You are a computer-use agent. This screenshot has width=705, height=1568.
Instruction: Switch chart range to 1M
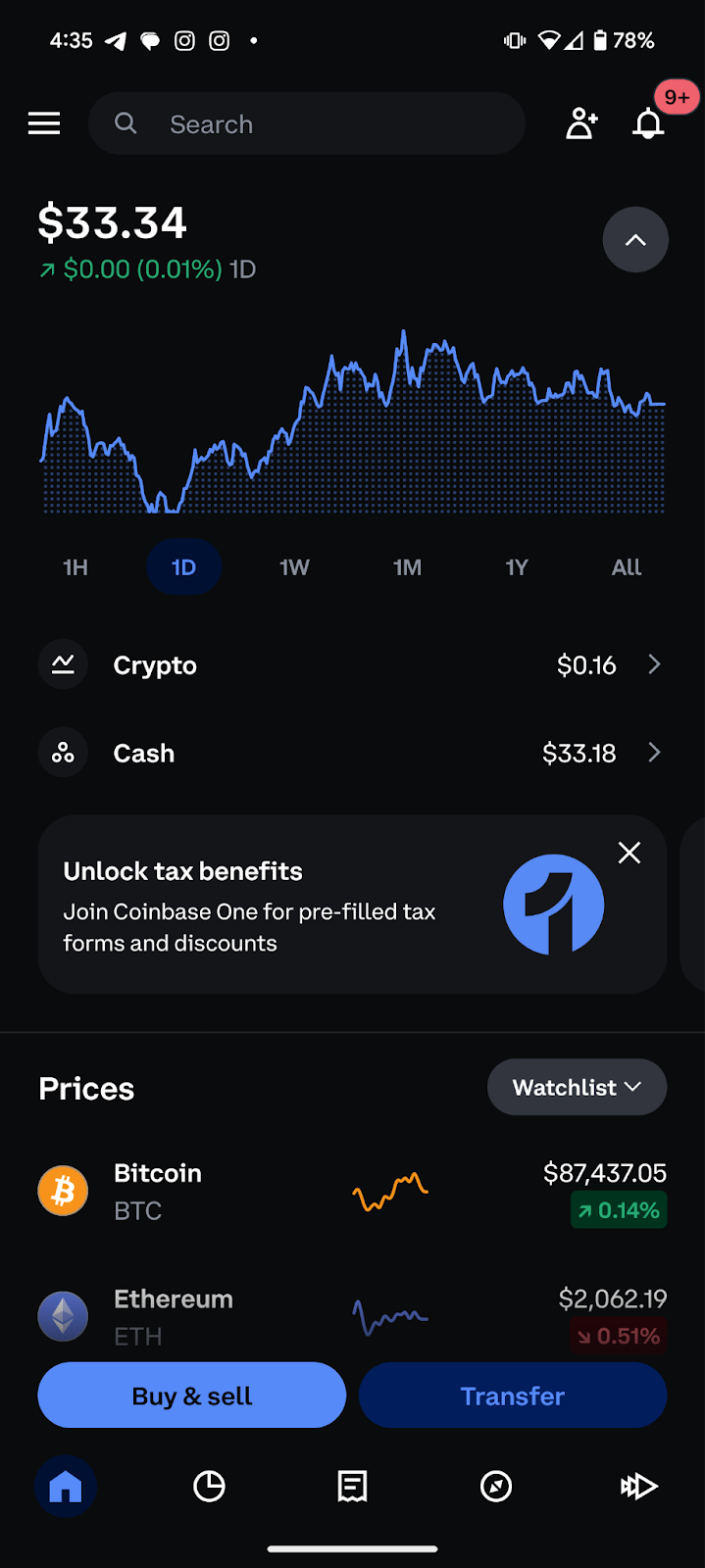click(x=407, y=567)
